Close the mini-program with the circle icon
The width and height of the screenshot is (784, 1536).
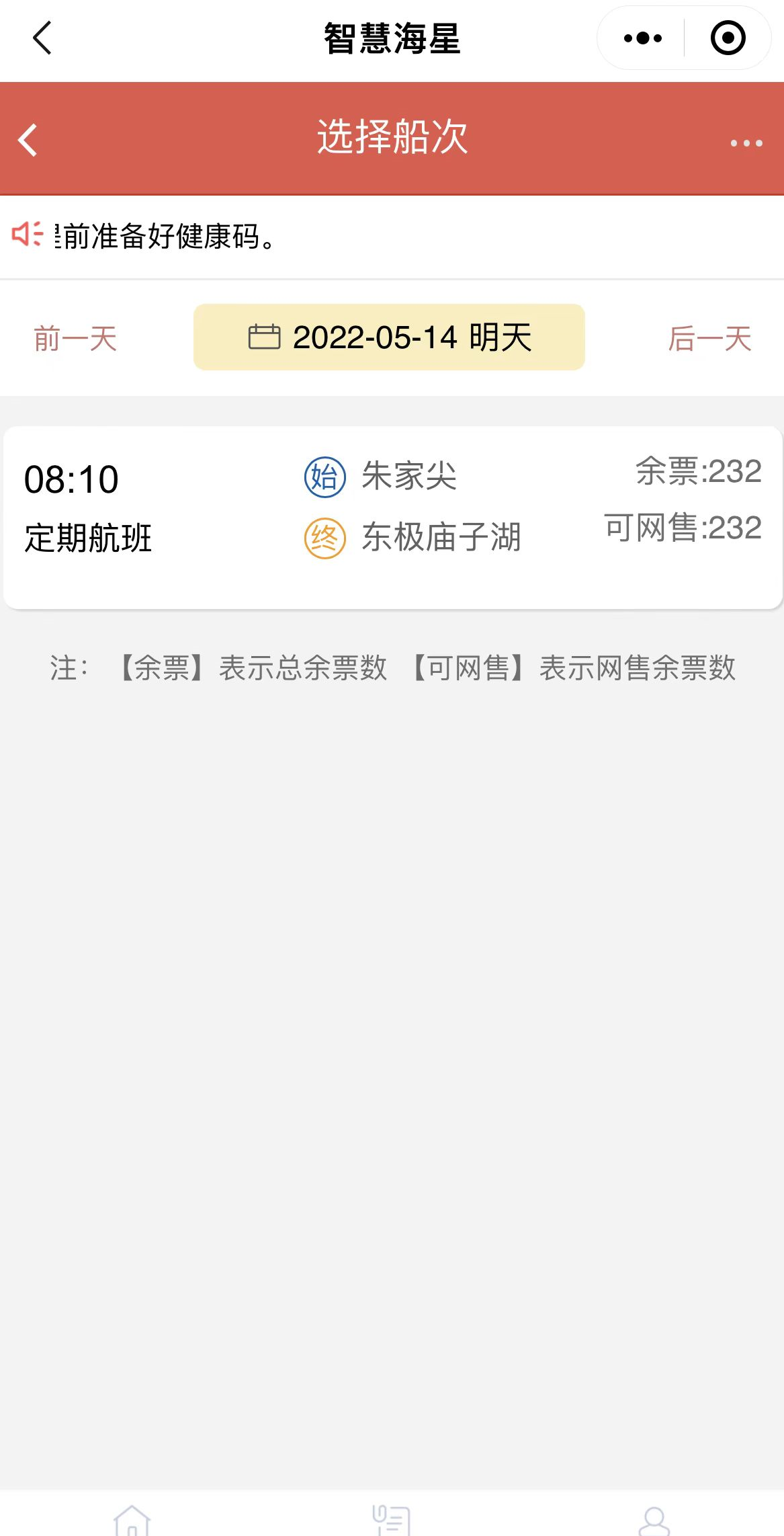click(728, 38)
